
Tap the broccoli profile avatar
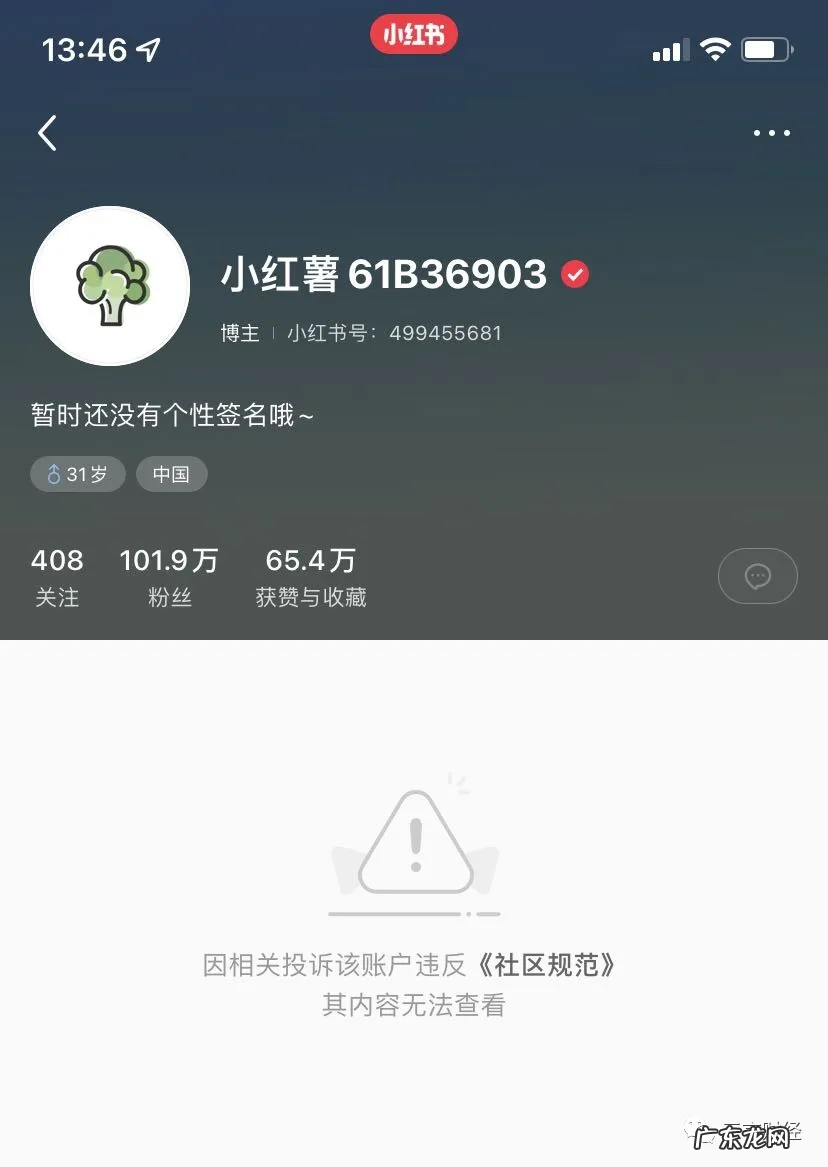(x=110, y=286)
